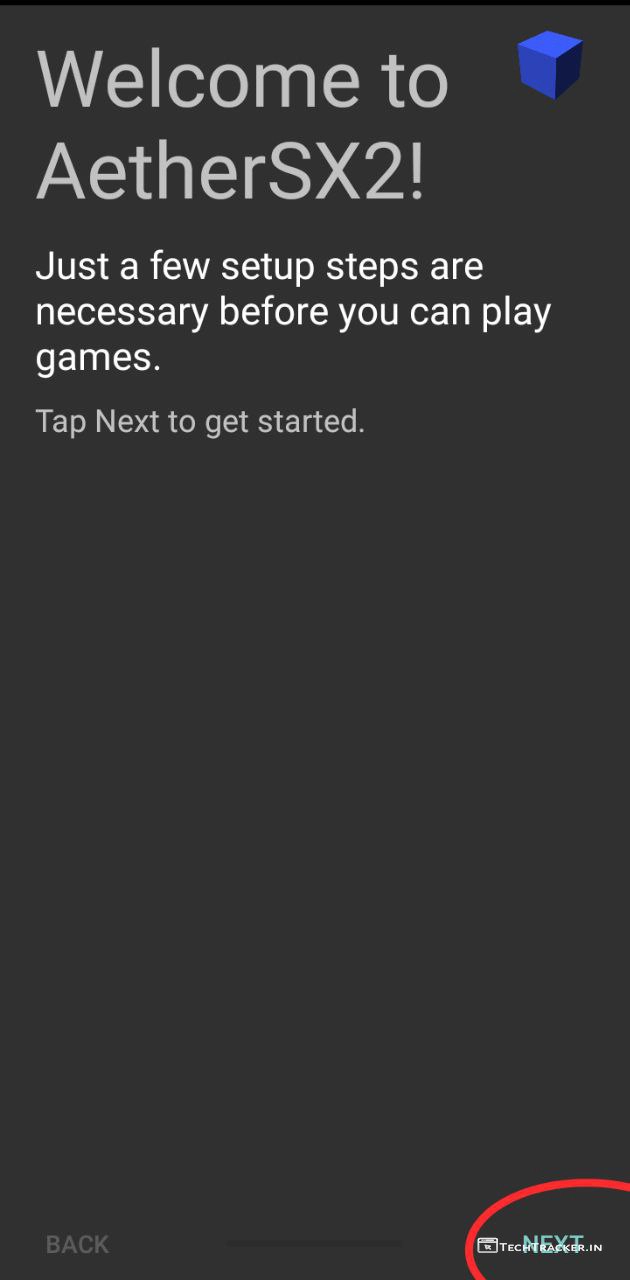Tap NEXT to start setup
Image resolution: width=630 pixels, height=1280 pixels.
pyautogui.click(x=552, y=1243)
